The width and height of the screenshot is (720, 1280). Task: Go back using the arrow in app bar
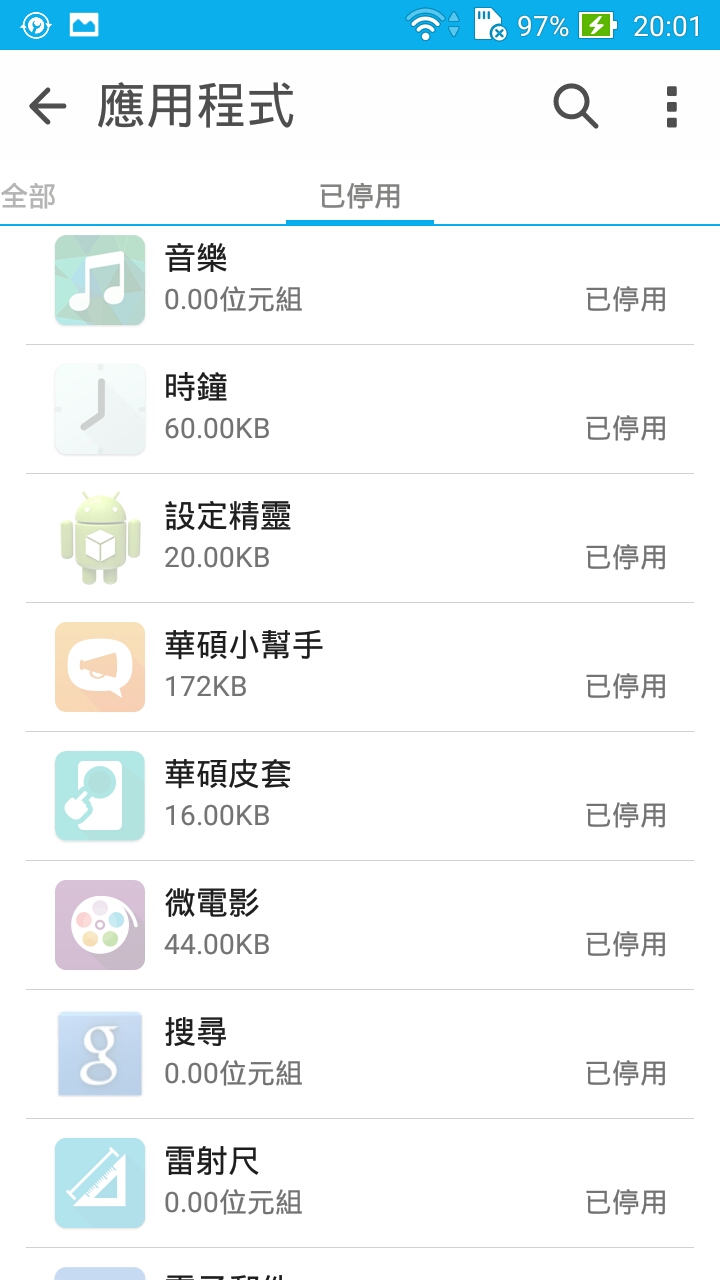coord(47,106)
